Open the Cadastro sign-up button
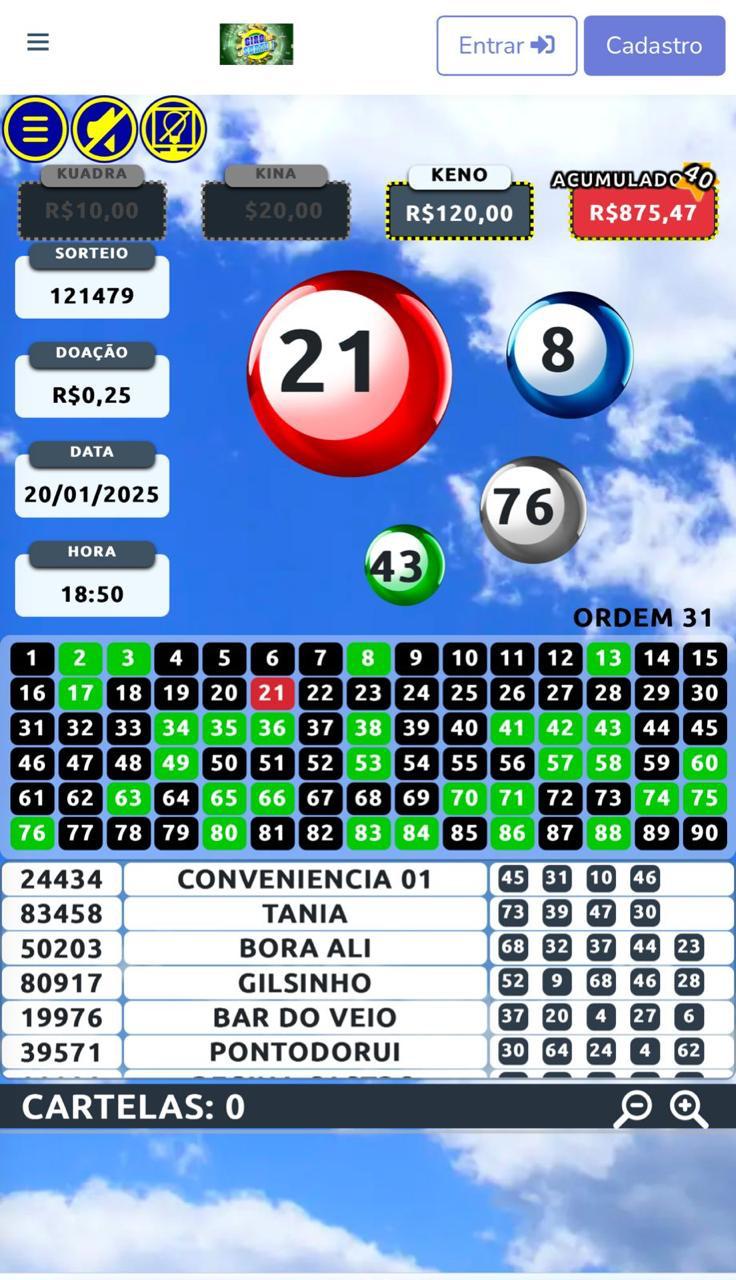 tap(654, 45)
